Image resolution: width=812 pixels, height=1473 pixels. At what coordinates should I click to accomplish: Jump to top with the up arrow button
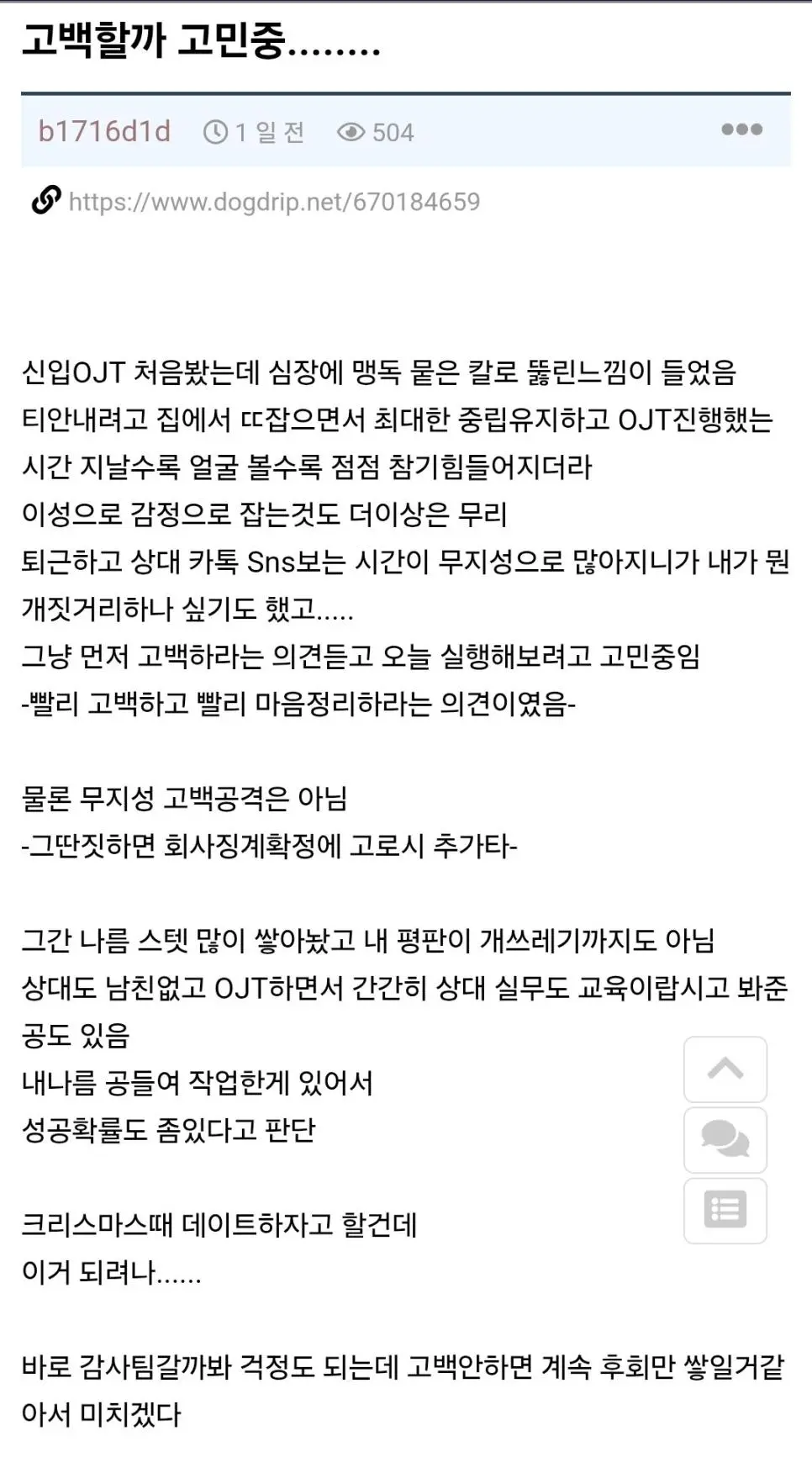tap(725, 1069)
